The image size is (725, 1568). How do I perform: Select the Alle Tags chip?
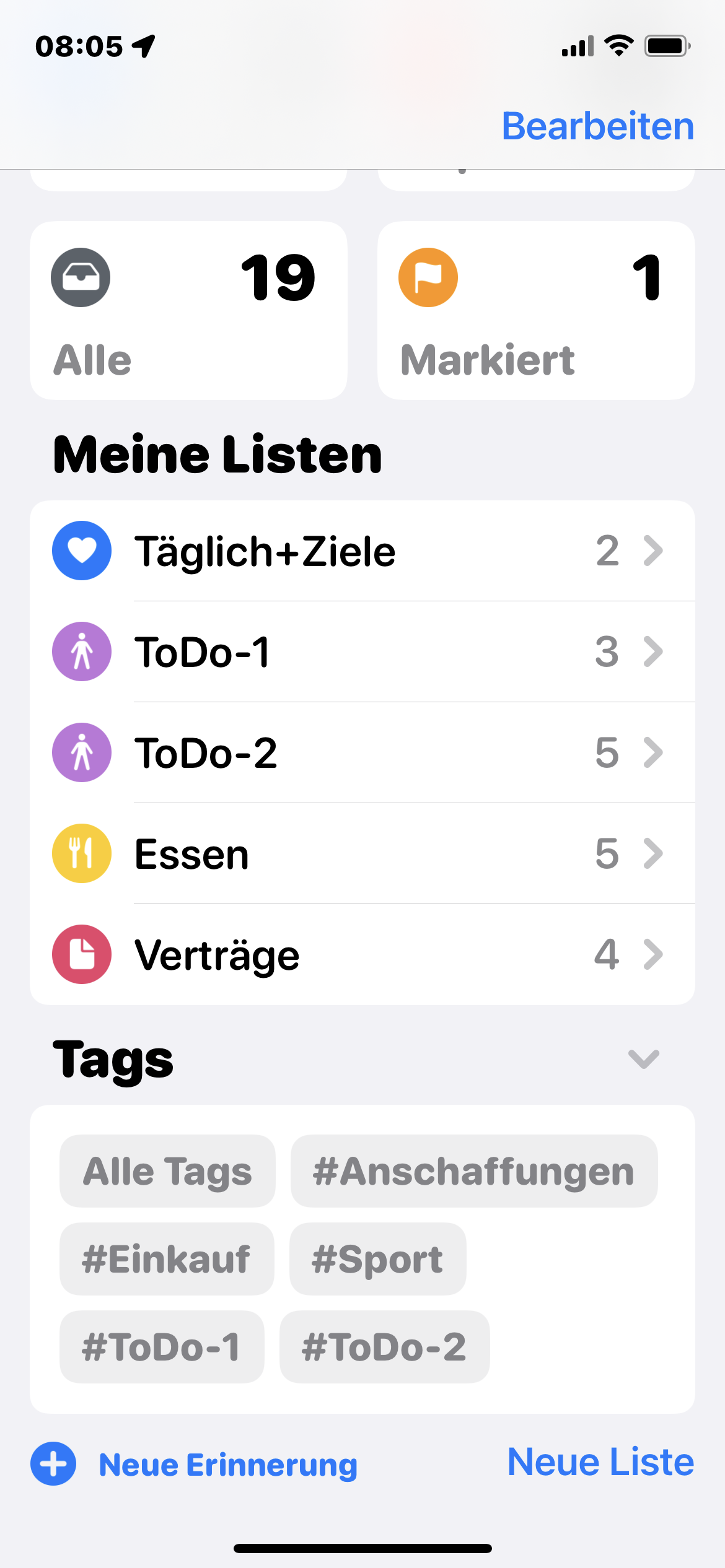(x=167, y=1172)
